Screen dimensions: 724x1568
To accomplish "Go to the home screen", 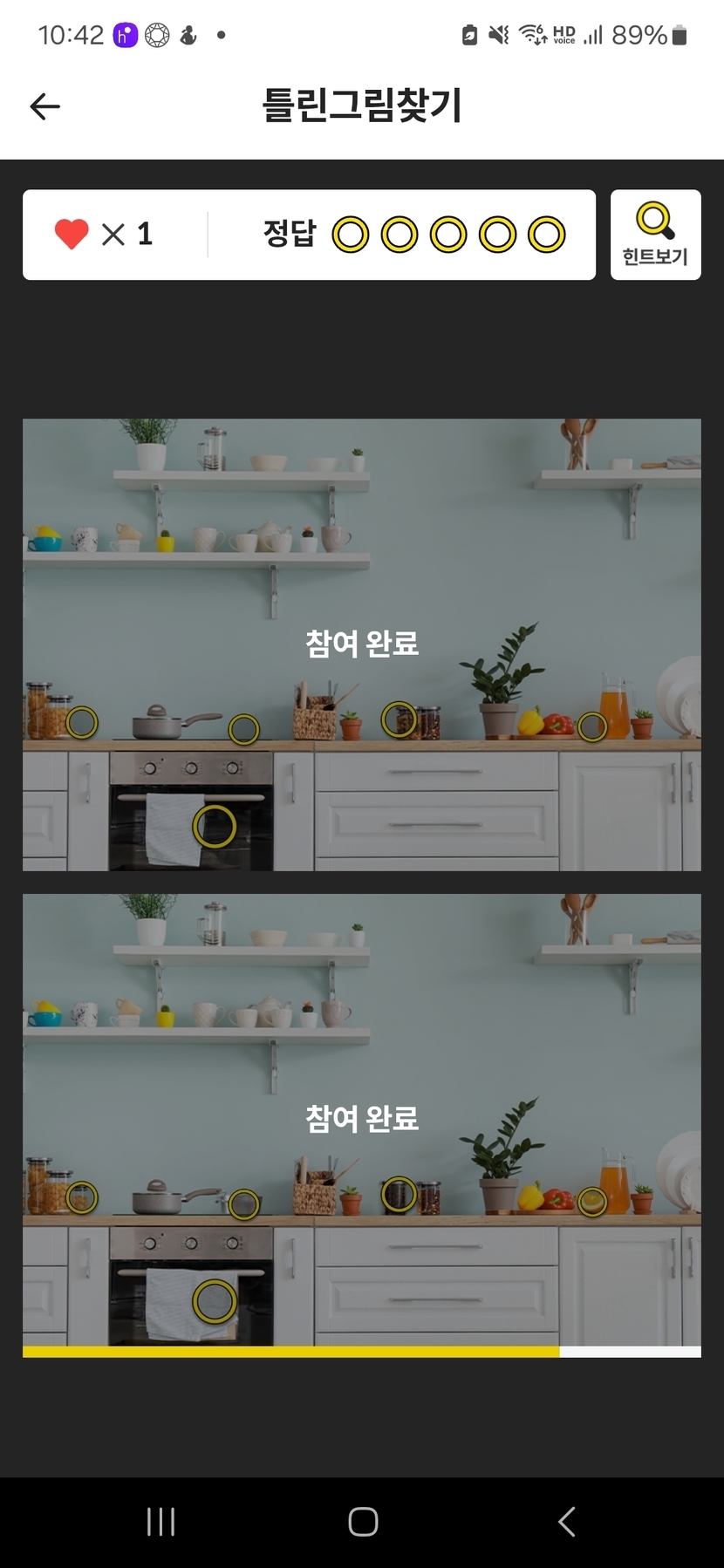I will (x=363, y=1522).
